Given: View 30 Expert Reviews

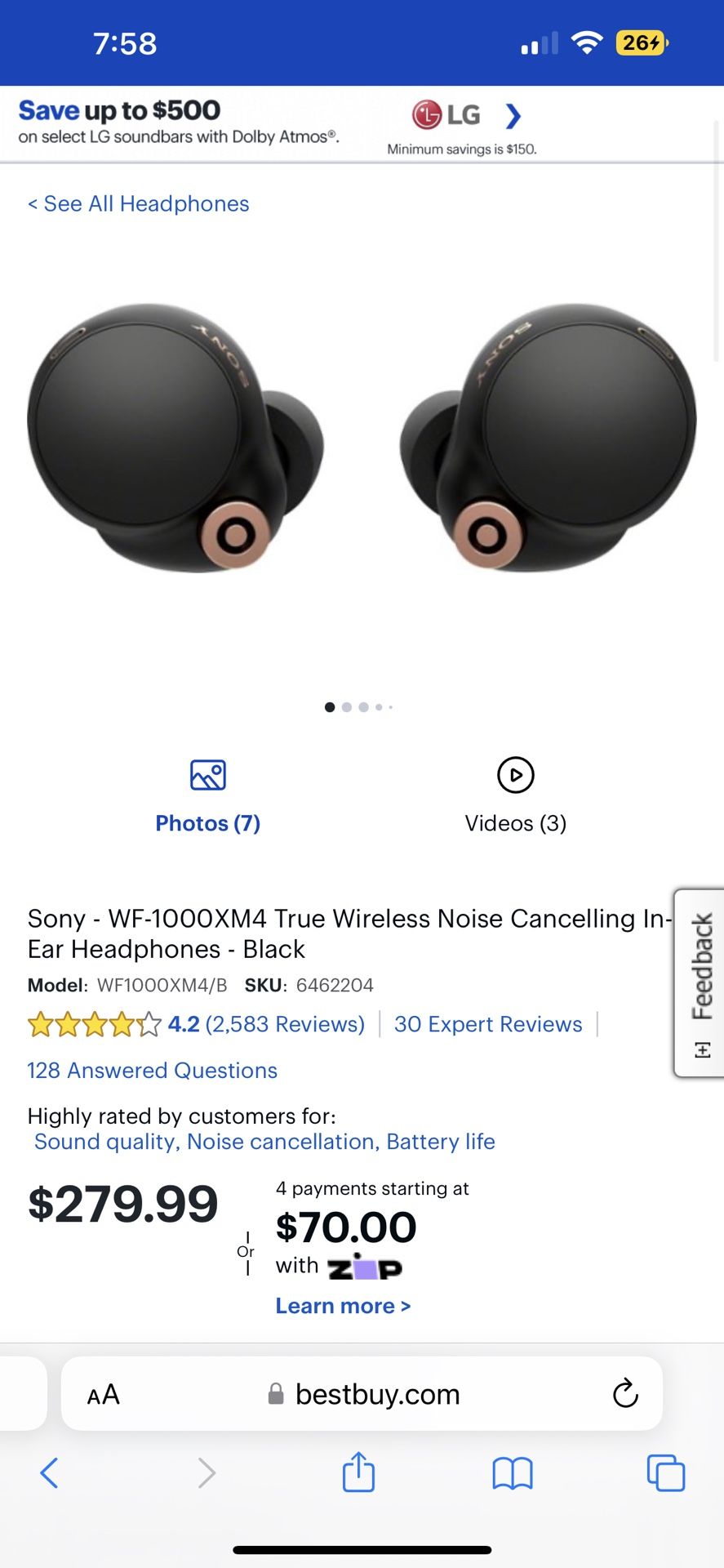Looking at the screenshot, I should coord(488,1024).
